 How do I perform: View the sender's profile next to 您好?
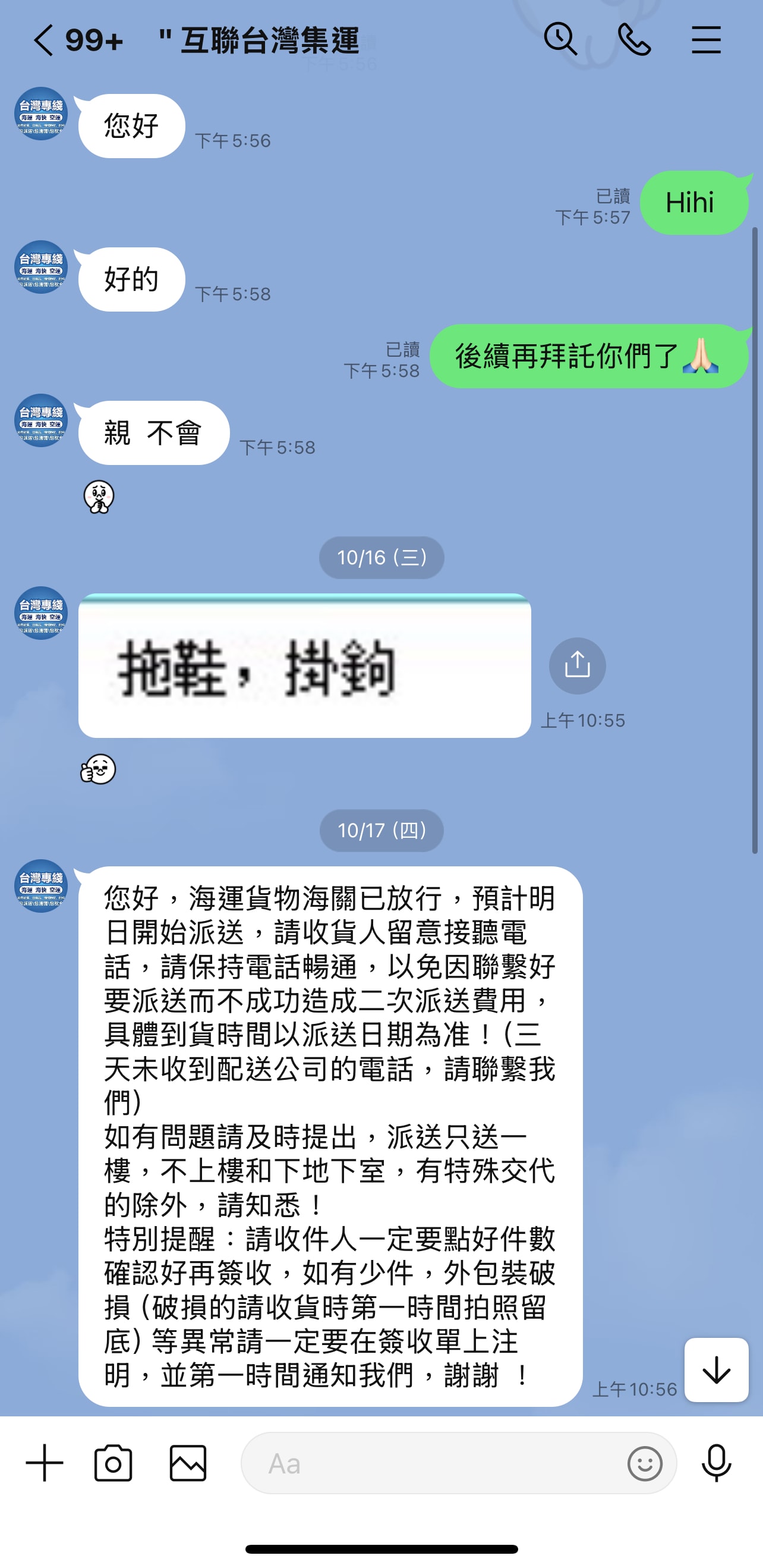pyautogui.click(x=41, y=114)
